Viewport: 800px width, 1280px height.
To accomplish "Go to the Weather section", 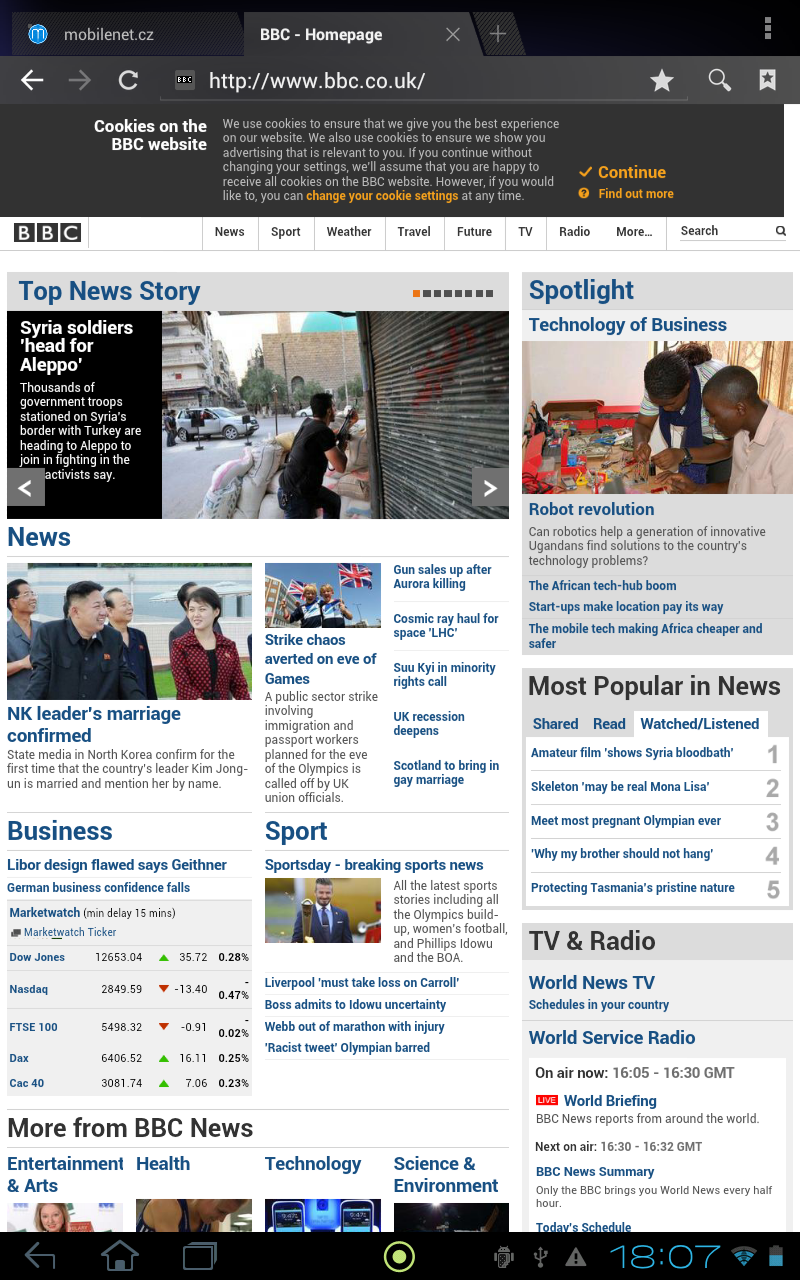I will (348, 232).
